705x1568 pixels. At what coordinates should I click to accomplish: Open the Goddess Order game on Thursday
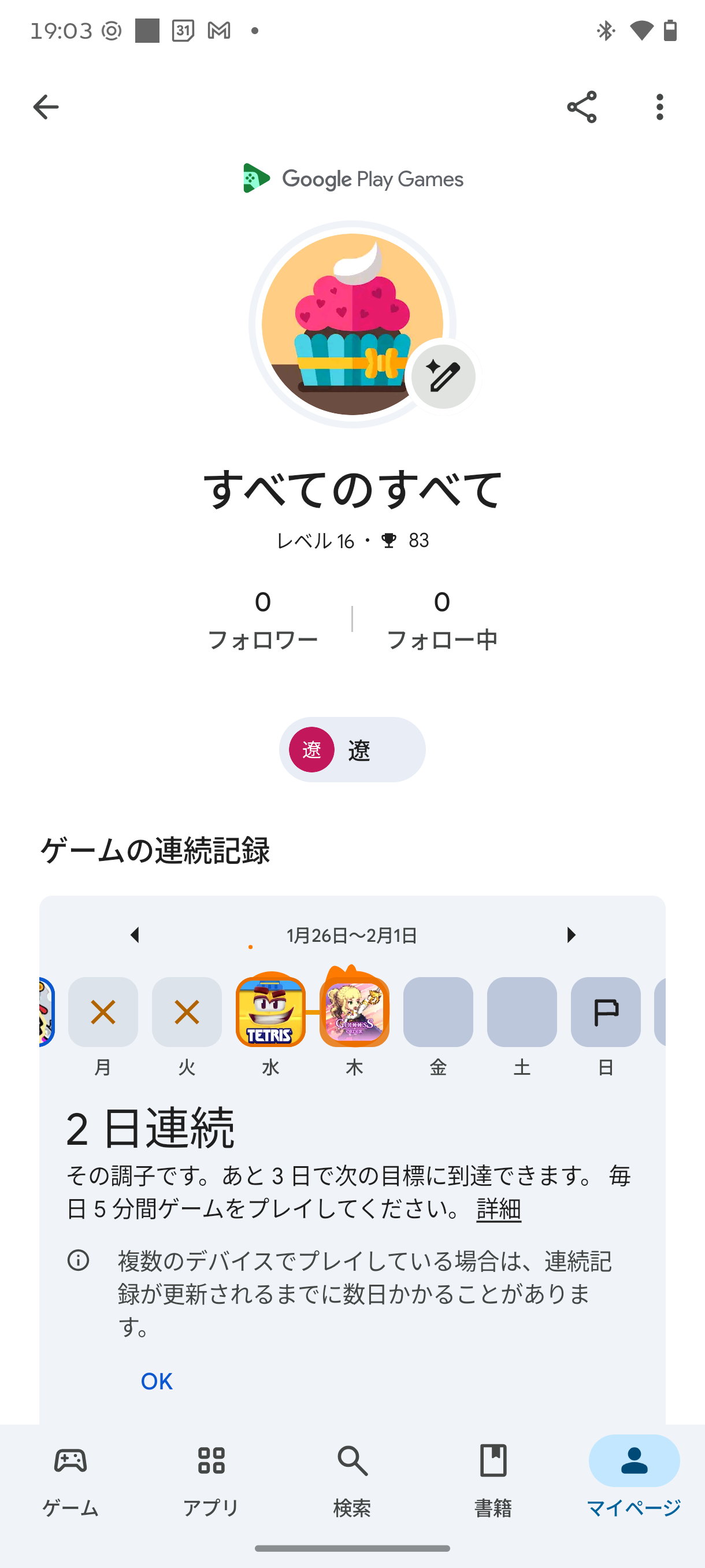click(x=355, y=1012)
